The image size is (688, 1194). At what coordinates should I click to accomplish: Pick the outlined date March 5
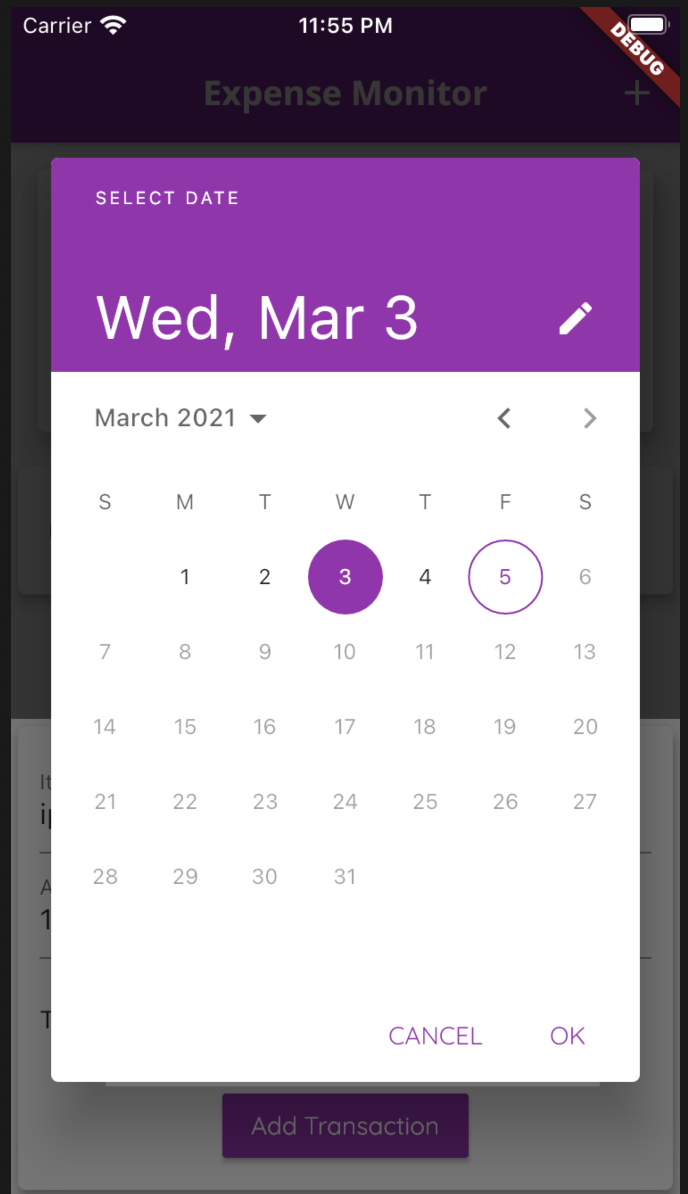click(x=505, y=576)
